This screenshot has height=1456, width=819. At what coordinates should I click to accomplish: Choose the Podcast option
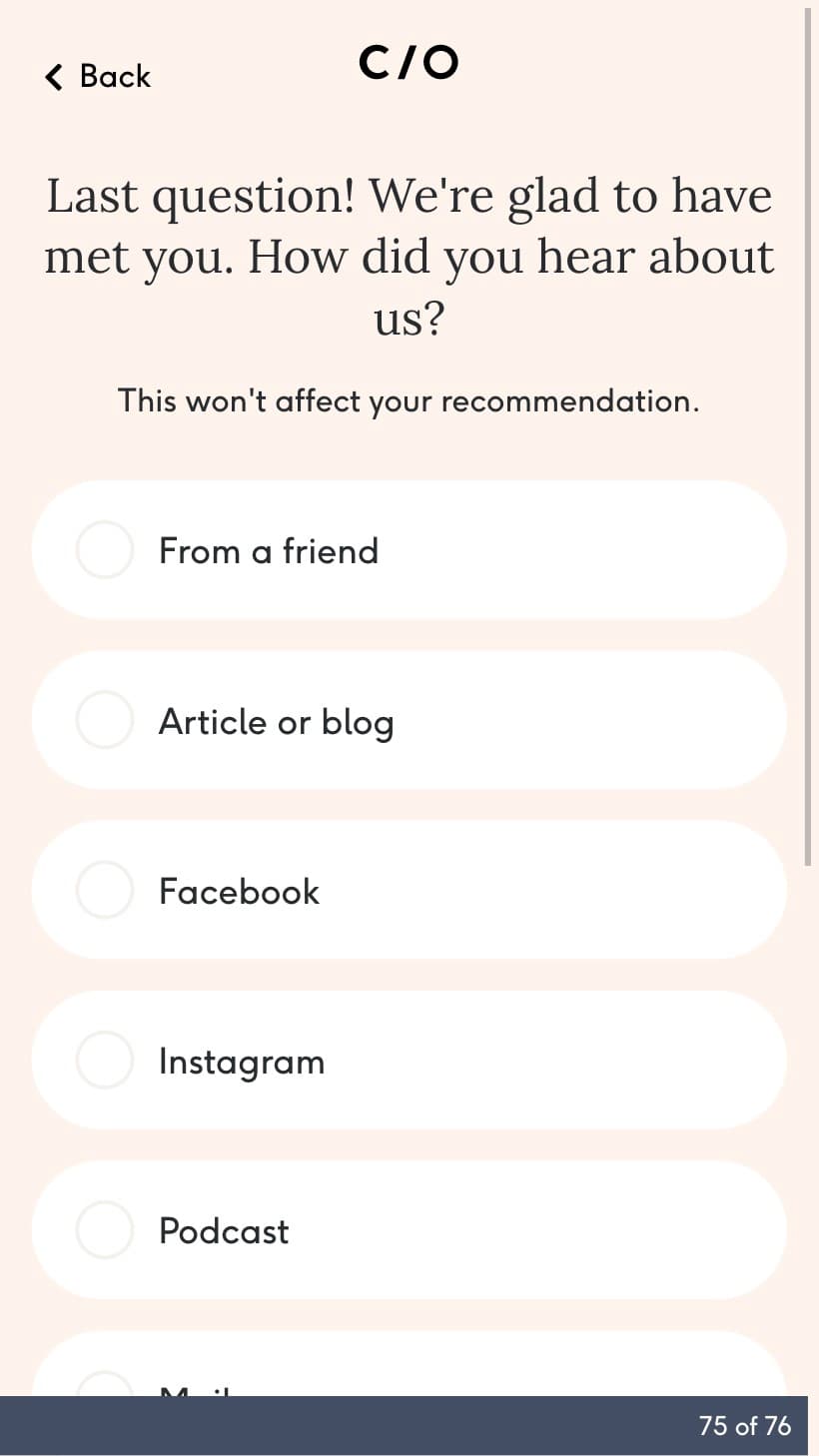[409, 1229]
